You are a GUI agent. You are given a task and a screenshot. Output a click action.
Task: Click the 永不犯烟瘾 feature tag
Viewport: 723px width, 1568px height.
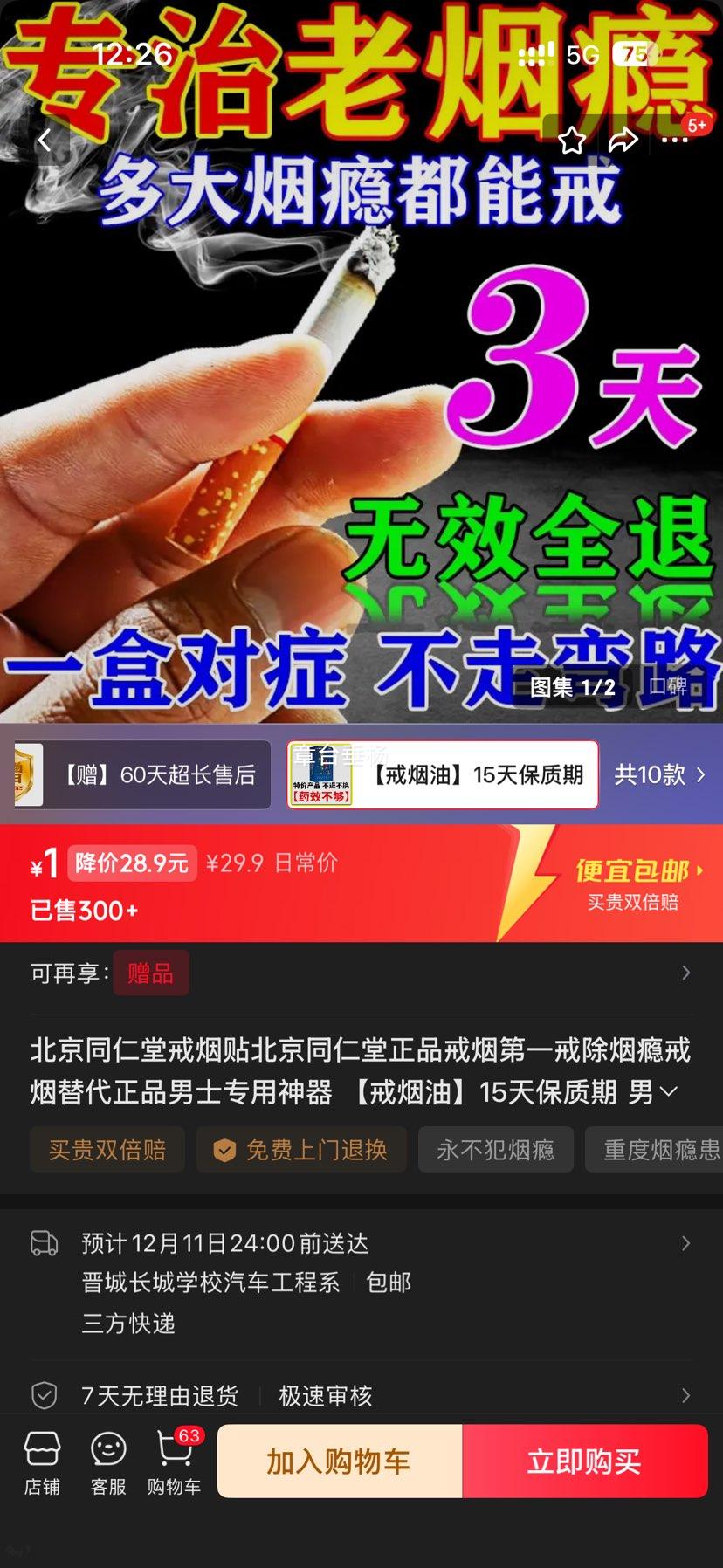click(495, 1150)
